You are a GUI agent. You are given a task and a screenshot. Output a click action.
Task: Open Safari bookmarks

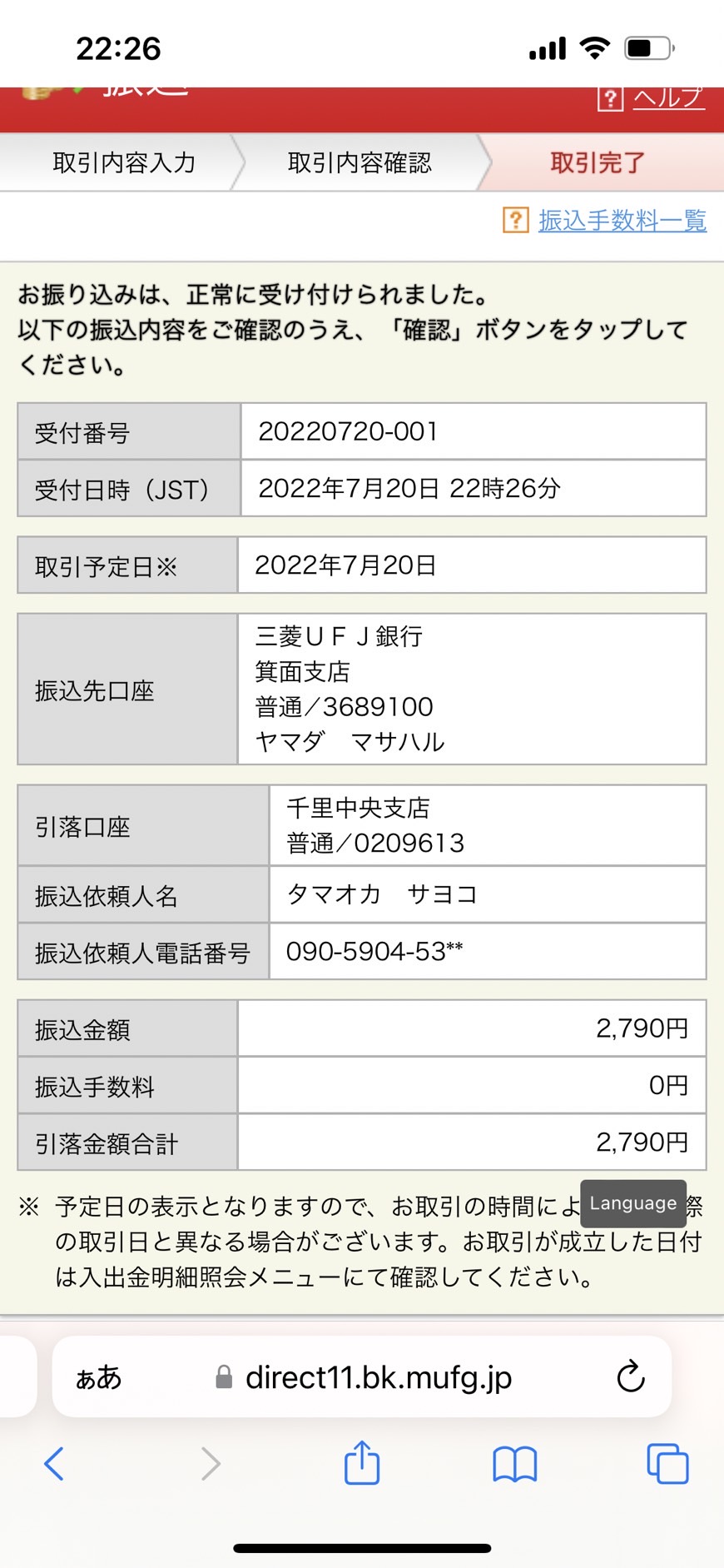(515, 1464)
